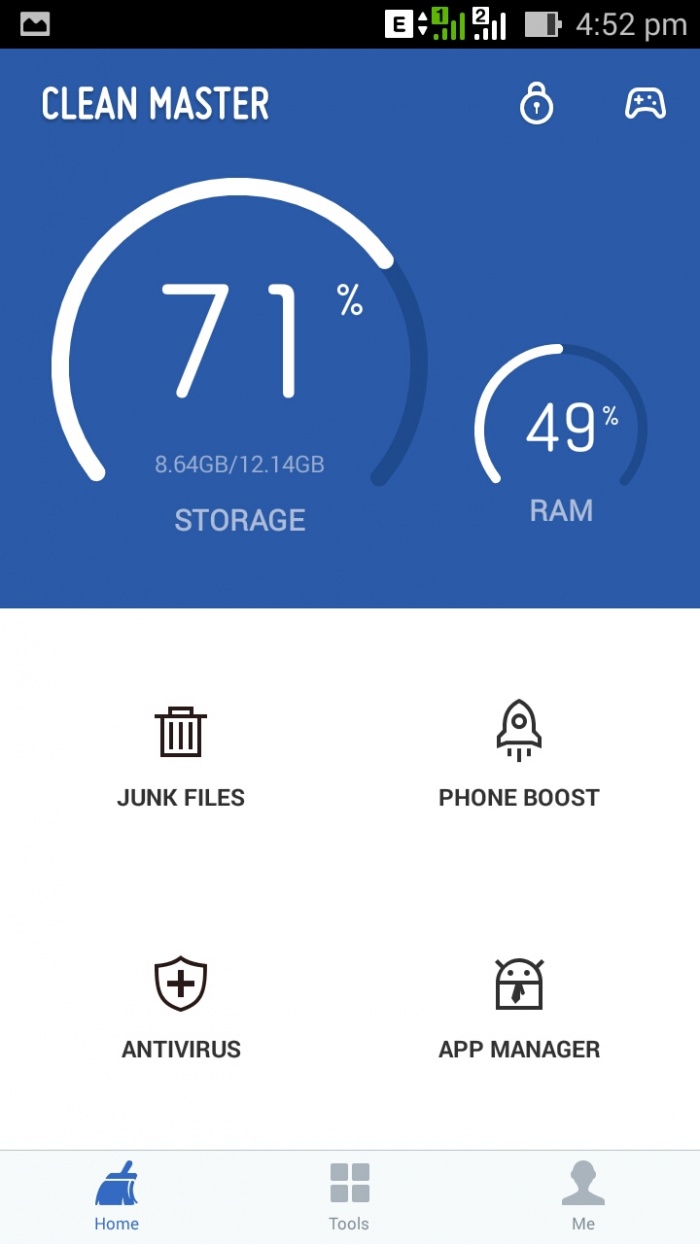
Task: Open Junk Files cleaner
Action: [x=181, y=755]
